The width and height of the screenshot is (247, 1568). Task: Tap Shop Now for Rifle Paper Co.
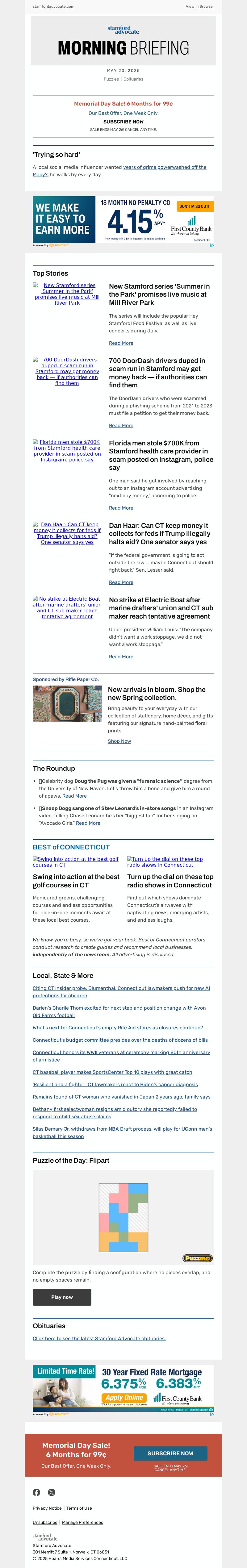119,741
